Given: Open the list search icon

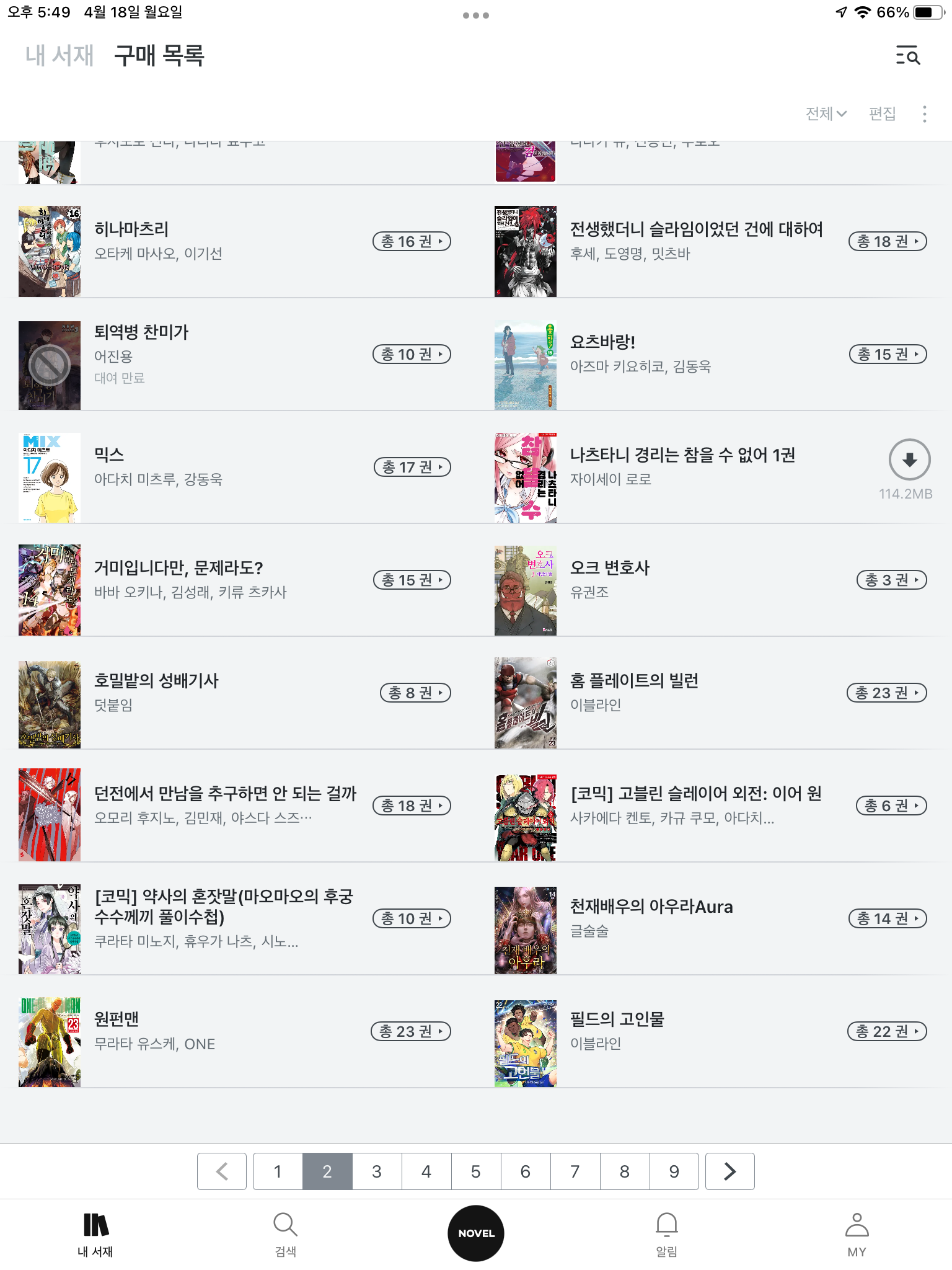Looking at the screenshot, I should coord(908,56).
